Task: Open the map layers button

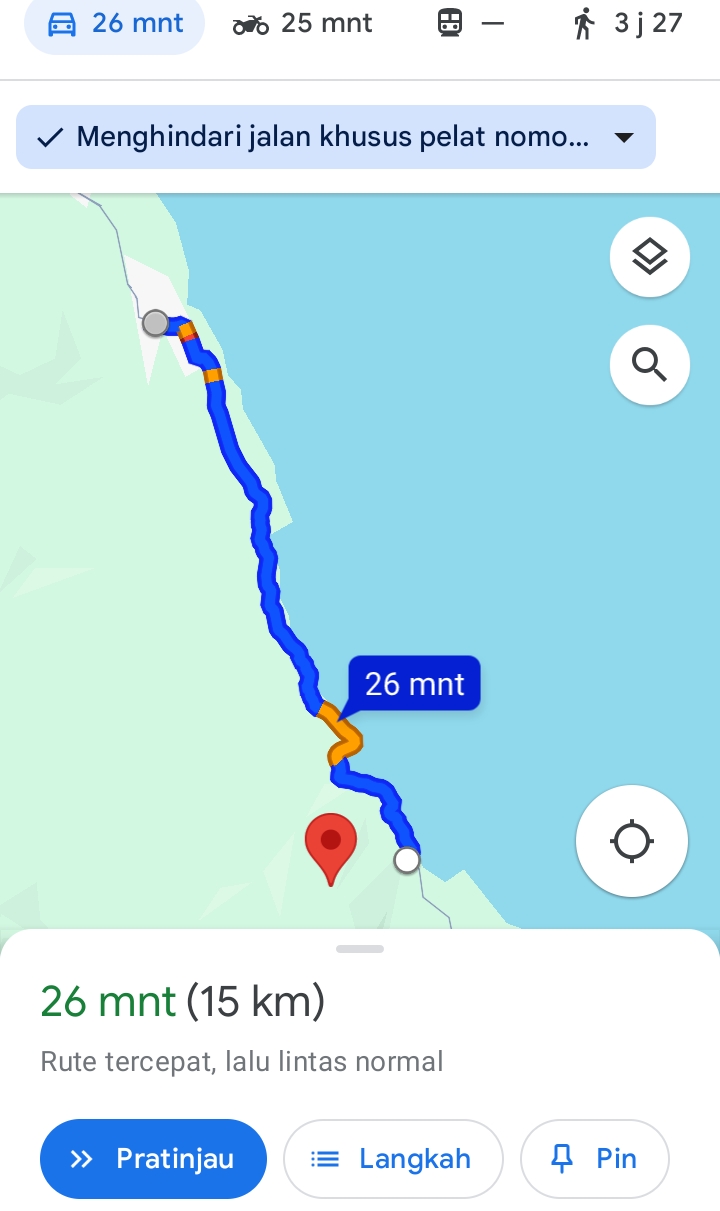Action: pyautogui.click(x=650, y=257)
